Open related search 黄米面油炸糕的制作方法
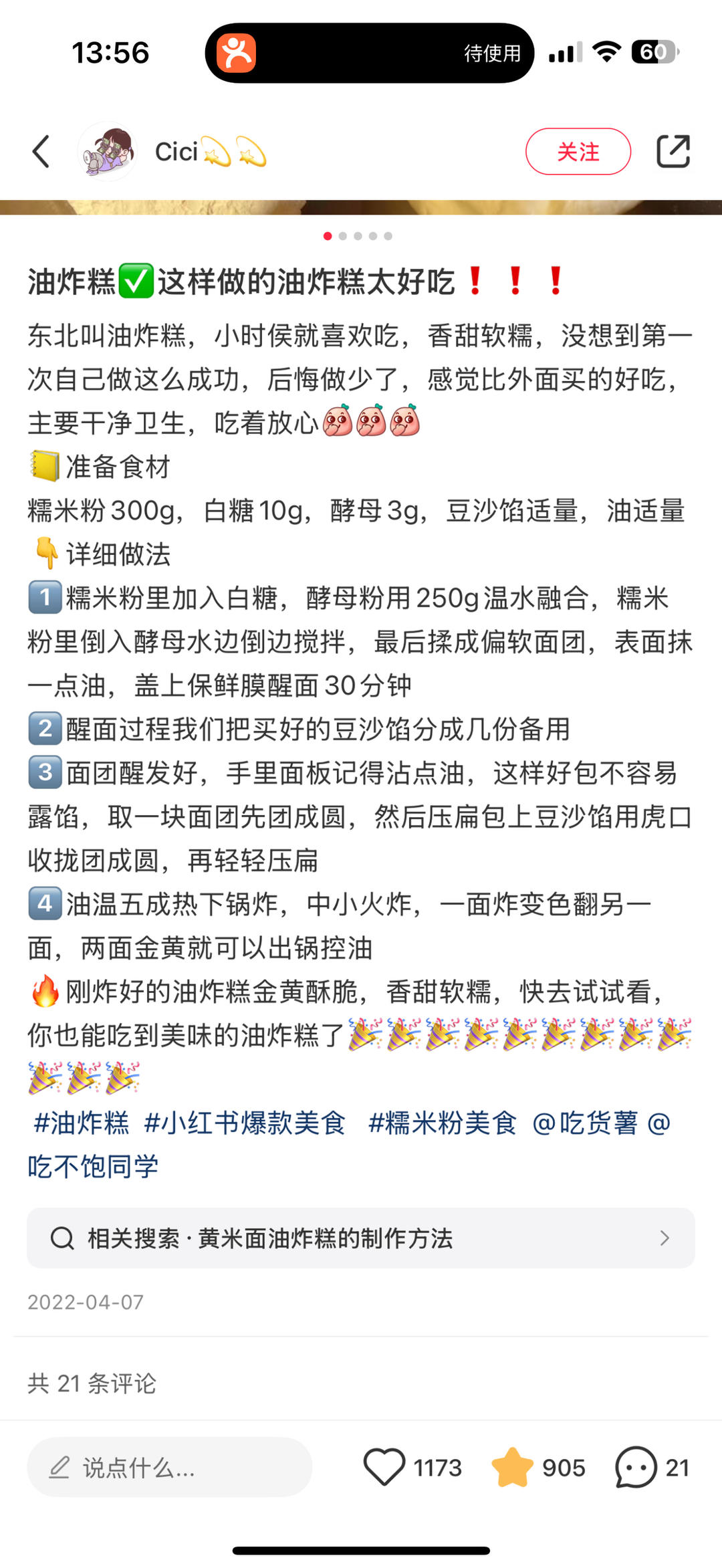 point(361,1238)
